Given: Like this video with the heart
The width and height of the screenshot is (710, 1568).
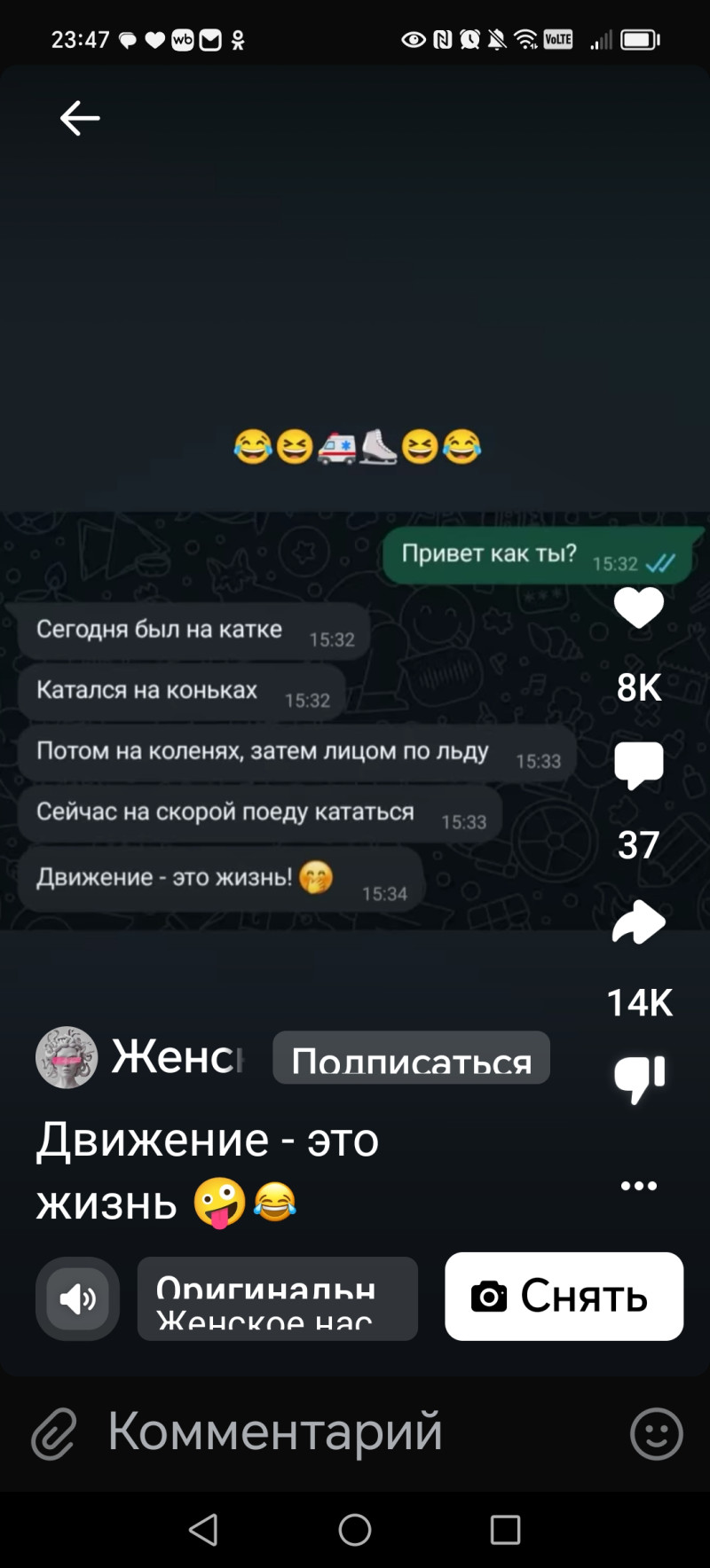Looking at the screenshot, I should (x=639, y=608).
